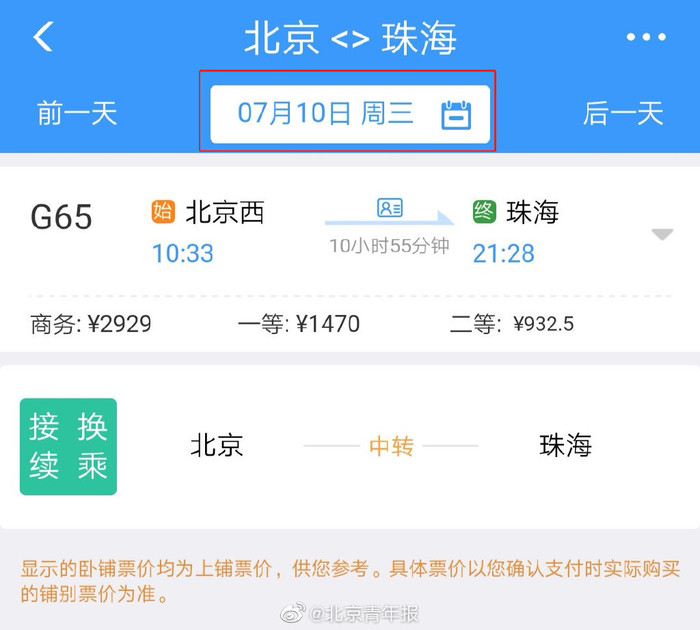The width and height of the screenshot is (700, 630).
Task: Open the date picker for 07月10日 周三
Action: (350, 114)
